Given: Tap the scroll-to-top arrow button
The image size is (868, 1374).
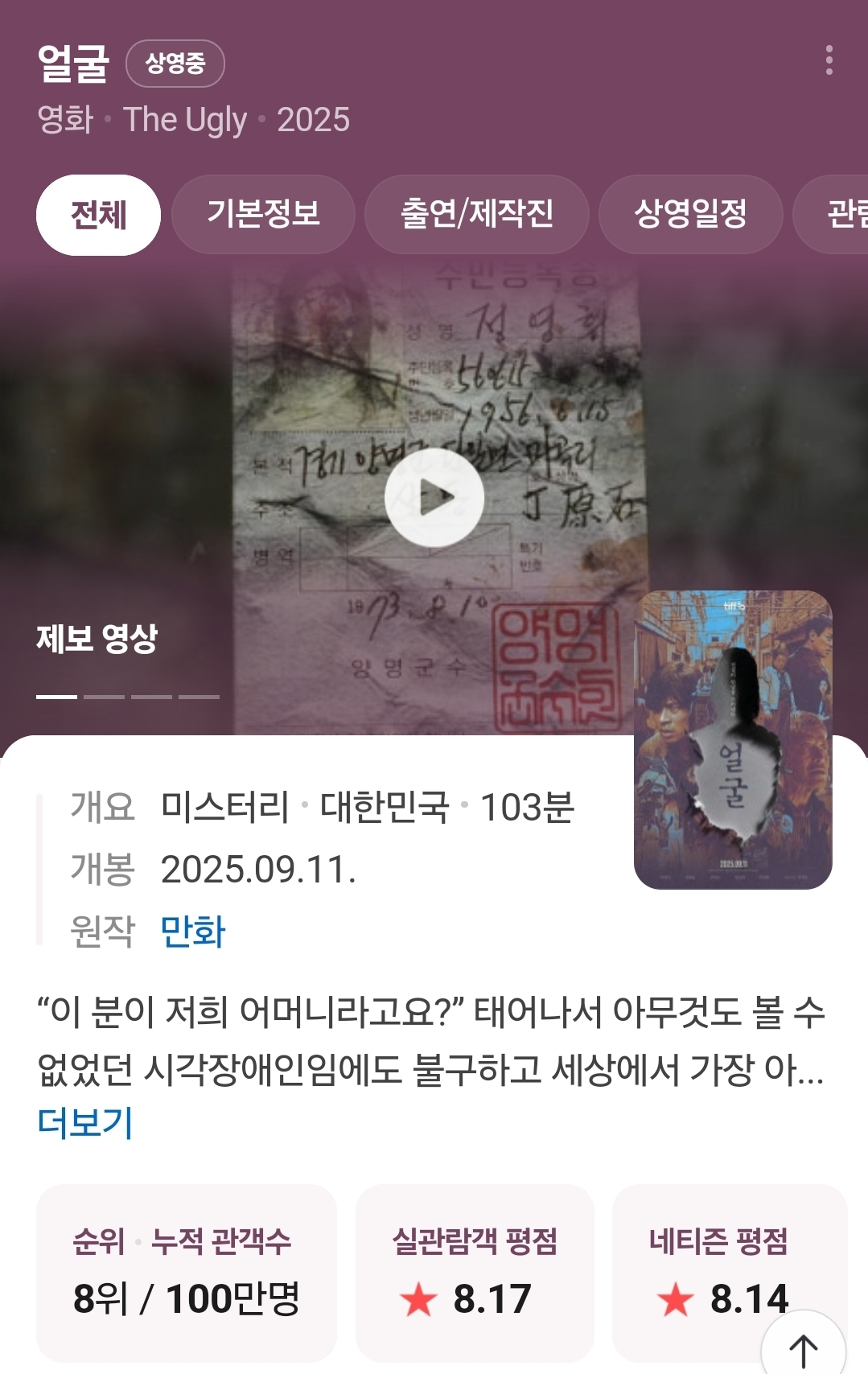Looking at the screenshot, I should click(803, 1347).
